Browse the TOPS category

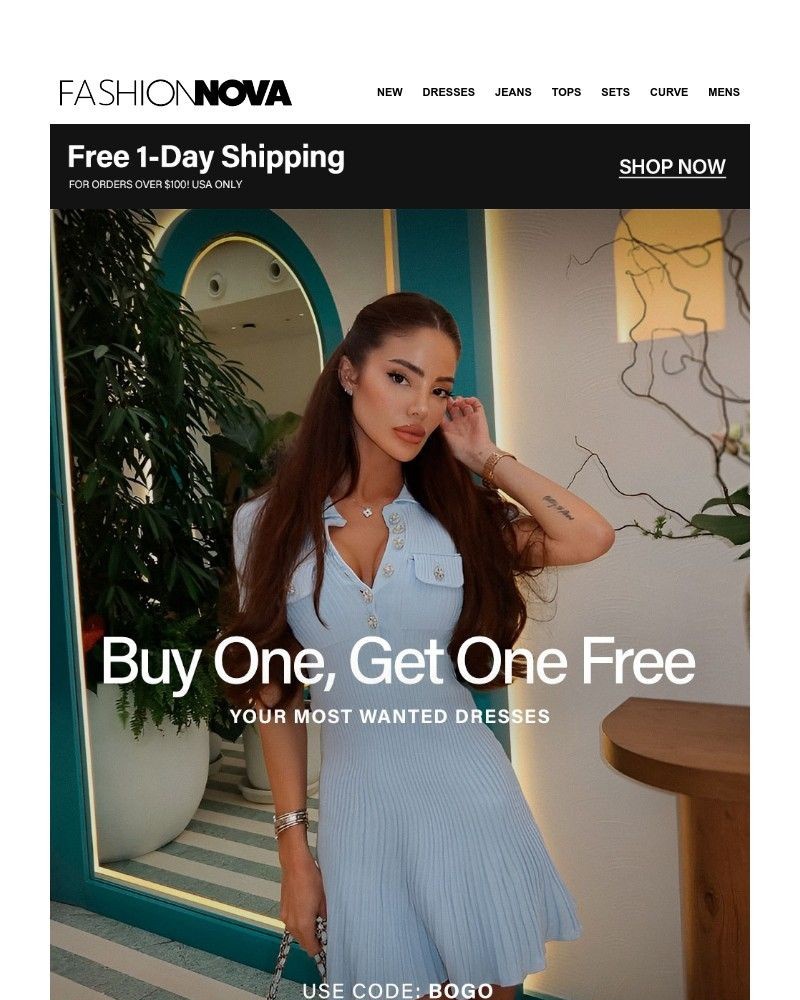[x=566, y=92]
